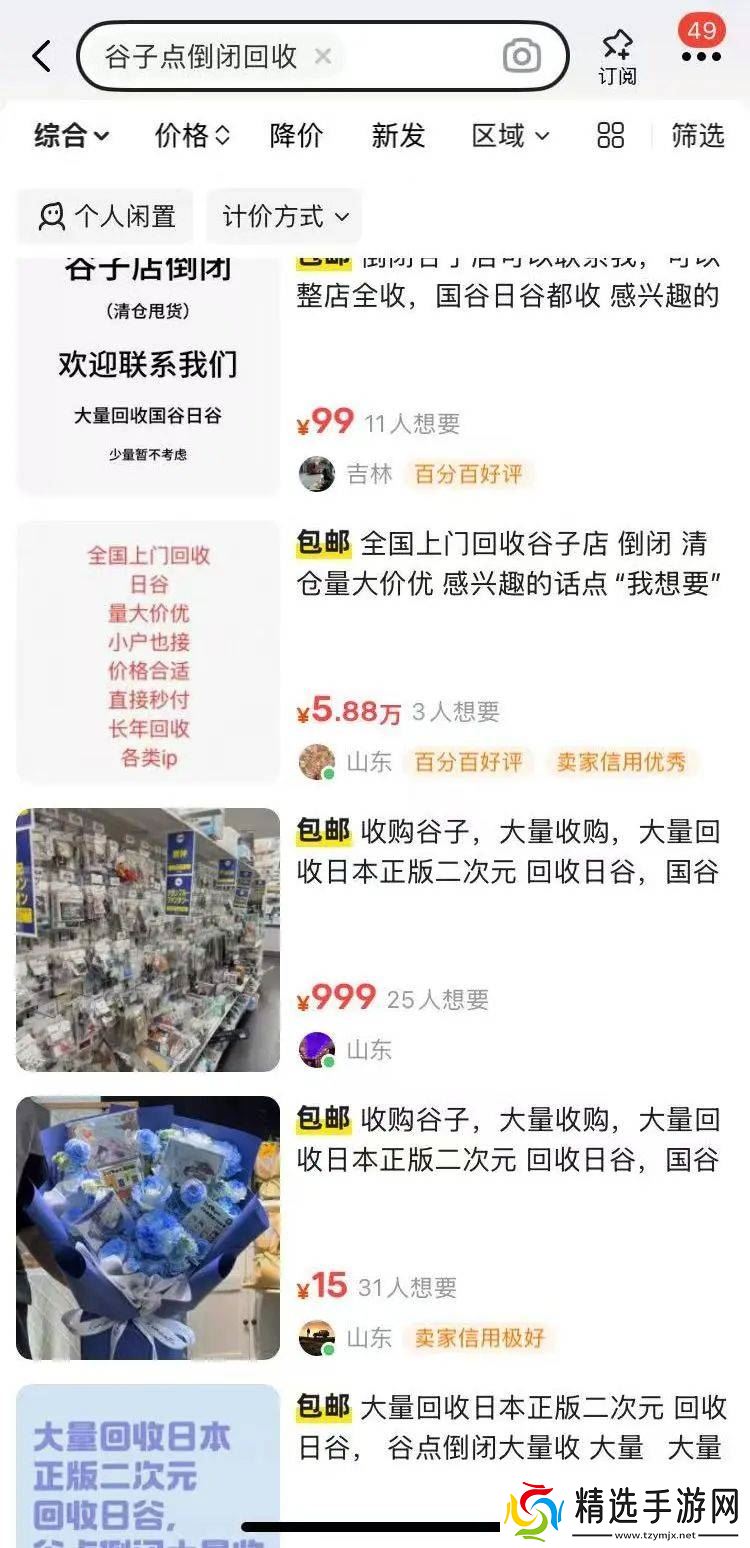Open camera image search

(x=521, y=56)
